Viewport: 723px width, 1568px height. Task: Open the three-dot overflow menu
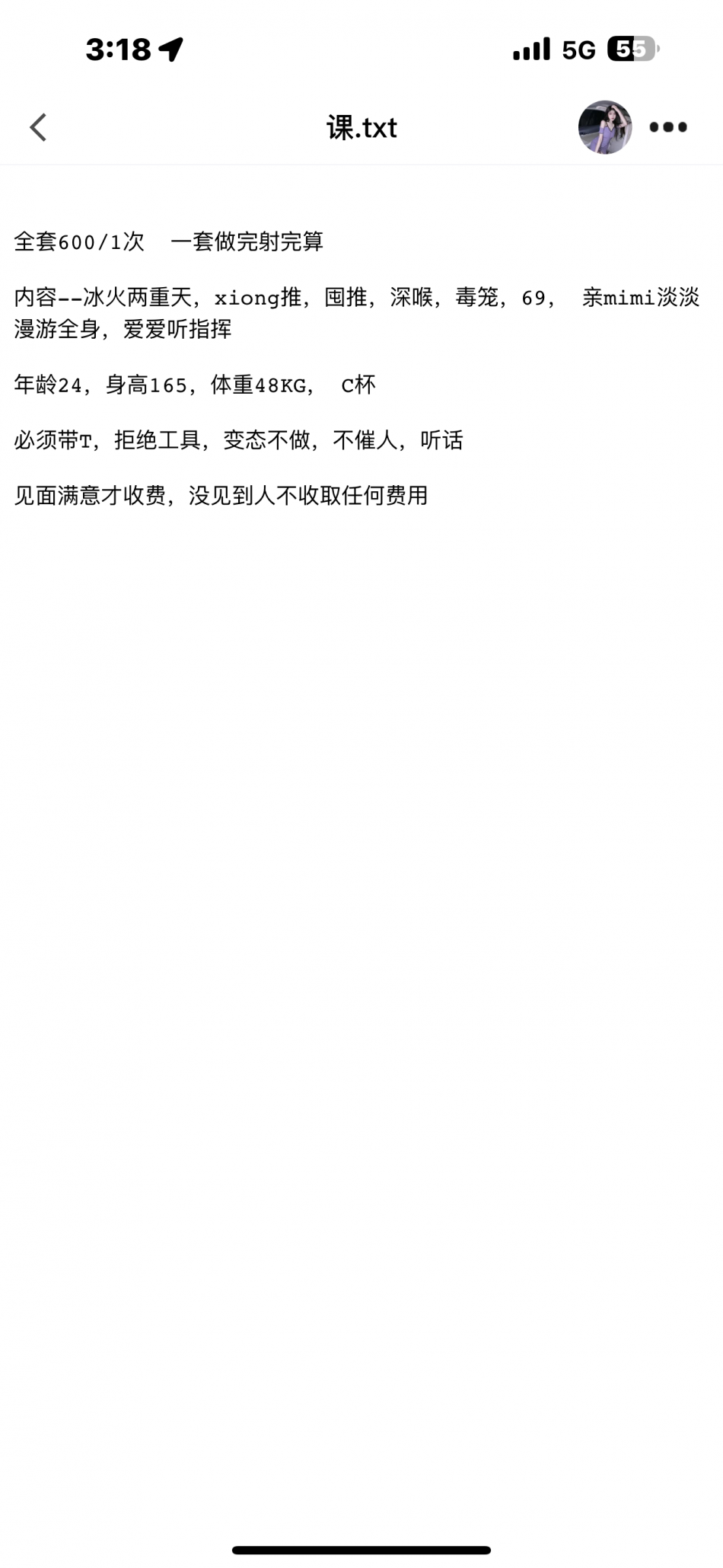tap(668, 127)
